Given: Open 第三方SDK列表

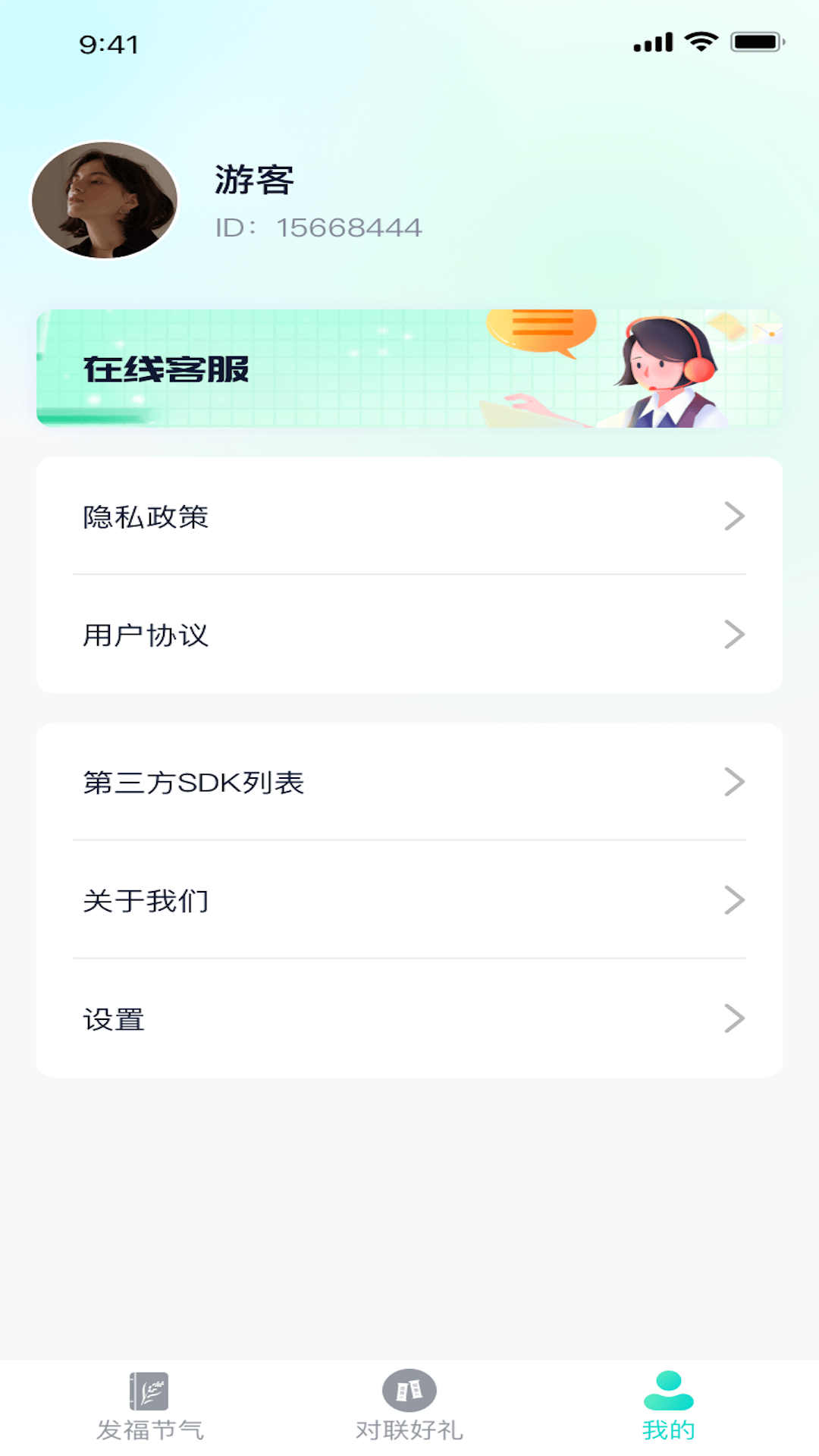Looking at the screenshot, I should click(409, 782).
